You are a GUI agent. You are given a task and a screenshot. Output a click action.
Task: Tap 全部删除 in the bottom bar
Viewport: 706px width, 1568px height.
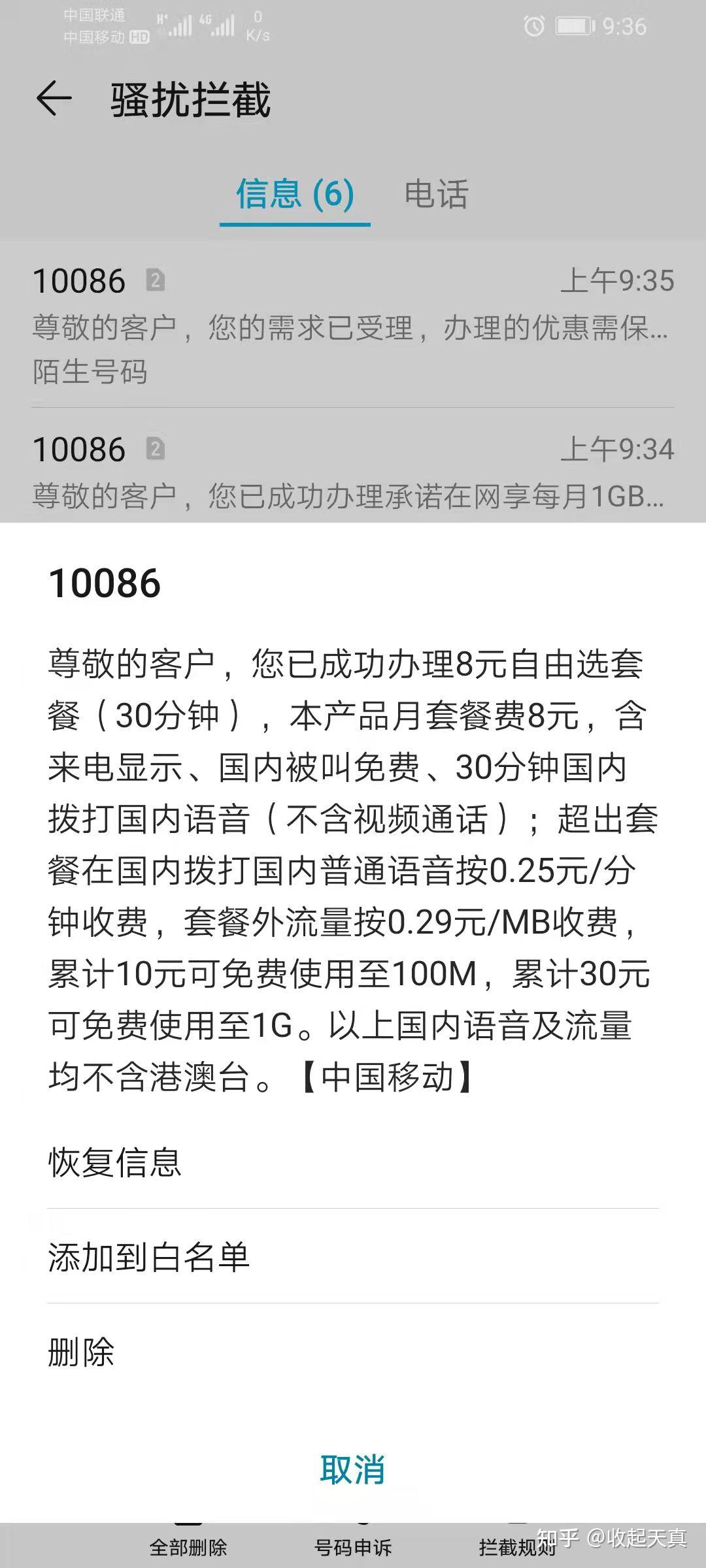(x=188, y=1546)
